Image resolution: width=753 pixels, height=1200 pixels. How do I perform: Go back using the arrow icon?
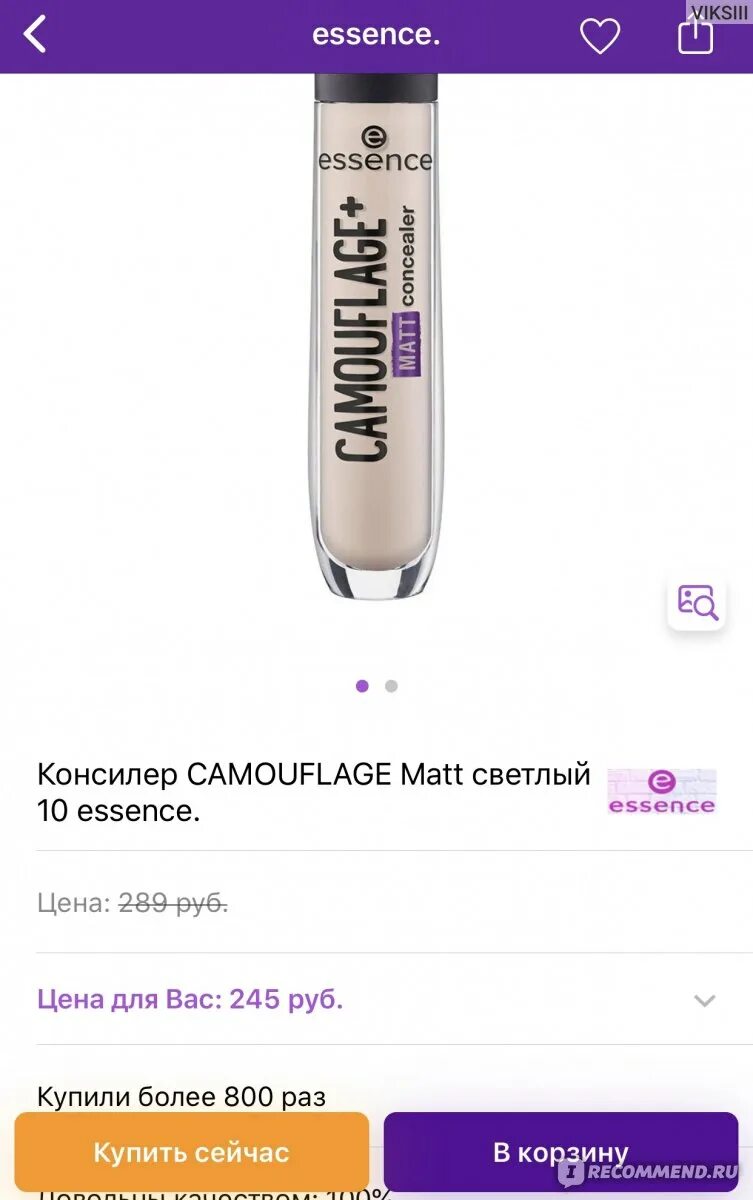coord(35,35)
